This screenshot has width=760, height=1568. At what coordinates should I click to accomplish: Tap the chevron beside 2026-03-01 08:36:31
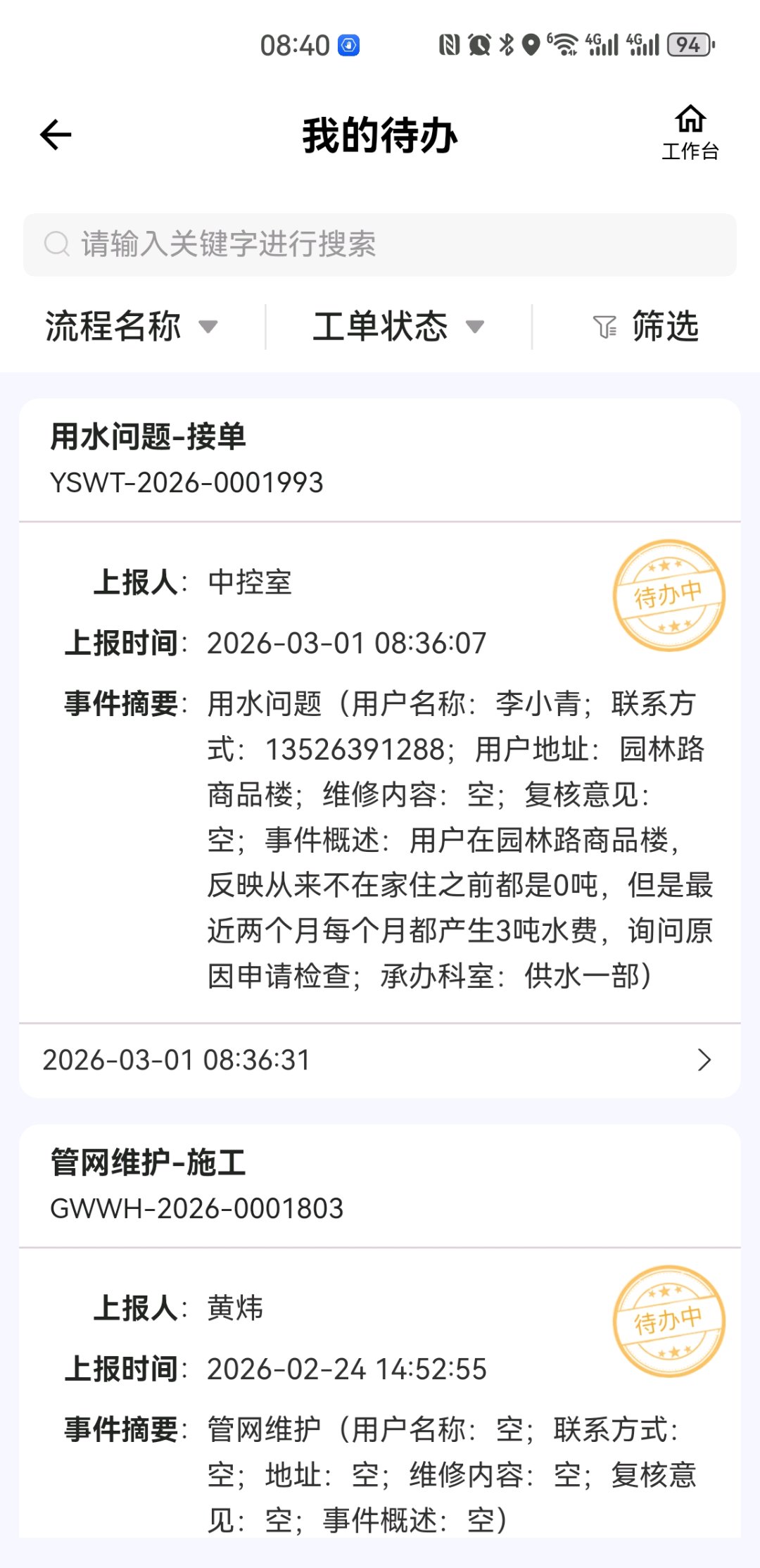point(704,1060)
